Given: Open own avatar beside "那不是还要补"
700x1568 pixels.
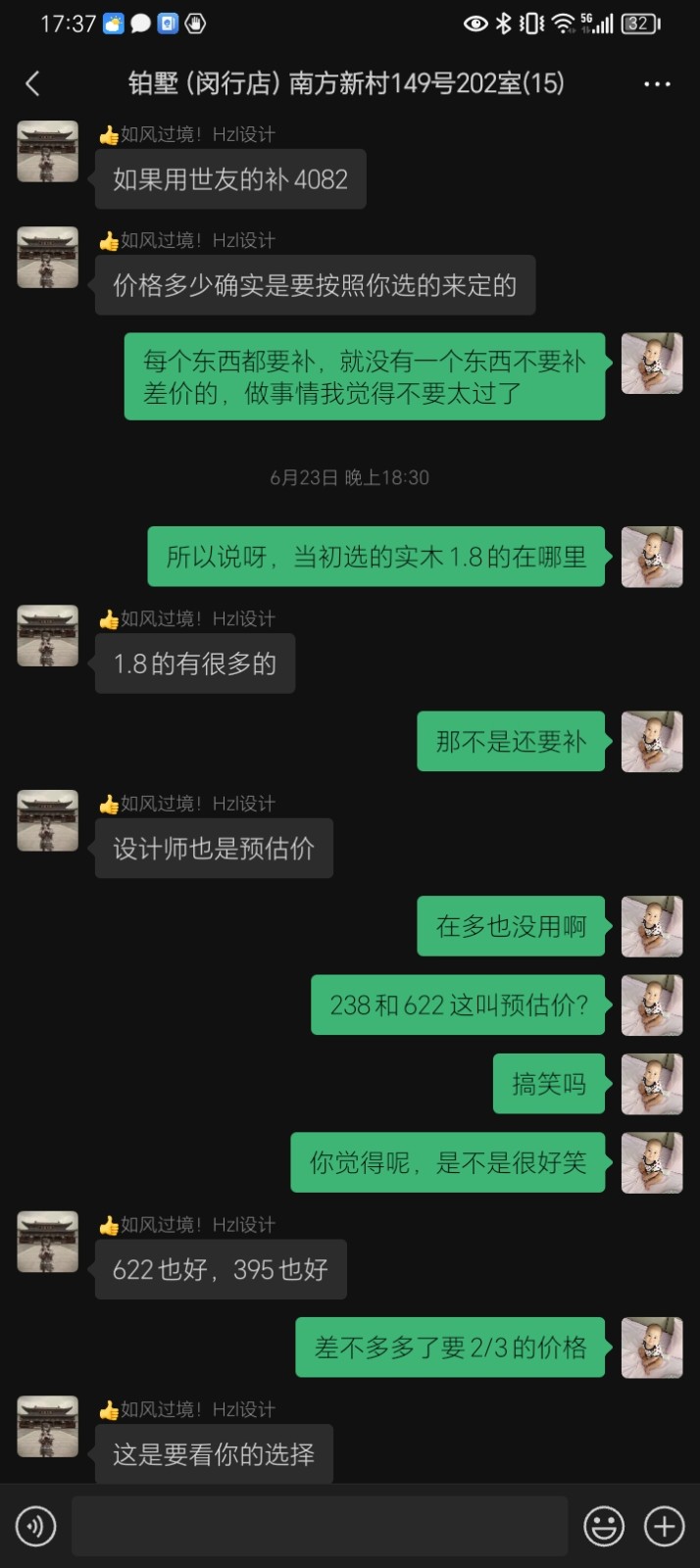Looking at the screenshot, I should pos(652,742).
